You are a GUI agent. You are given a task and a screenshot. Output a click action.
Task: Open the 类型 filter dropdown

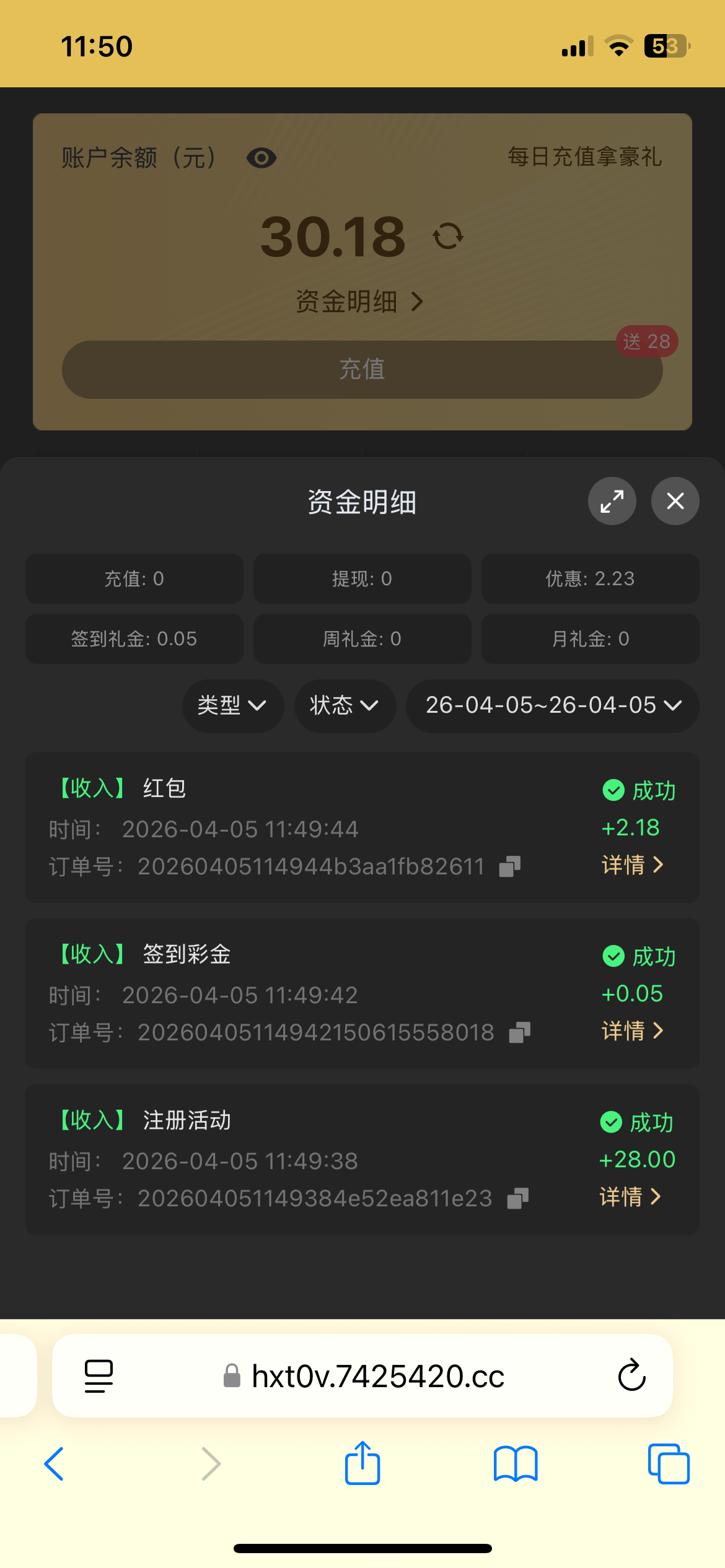(x=232, y=706)
